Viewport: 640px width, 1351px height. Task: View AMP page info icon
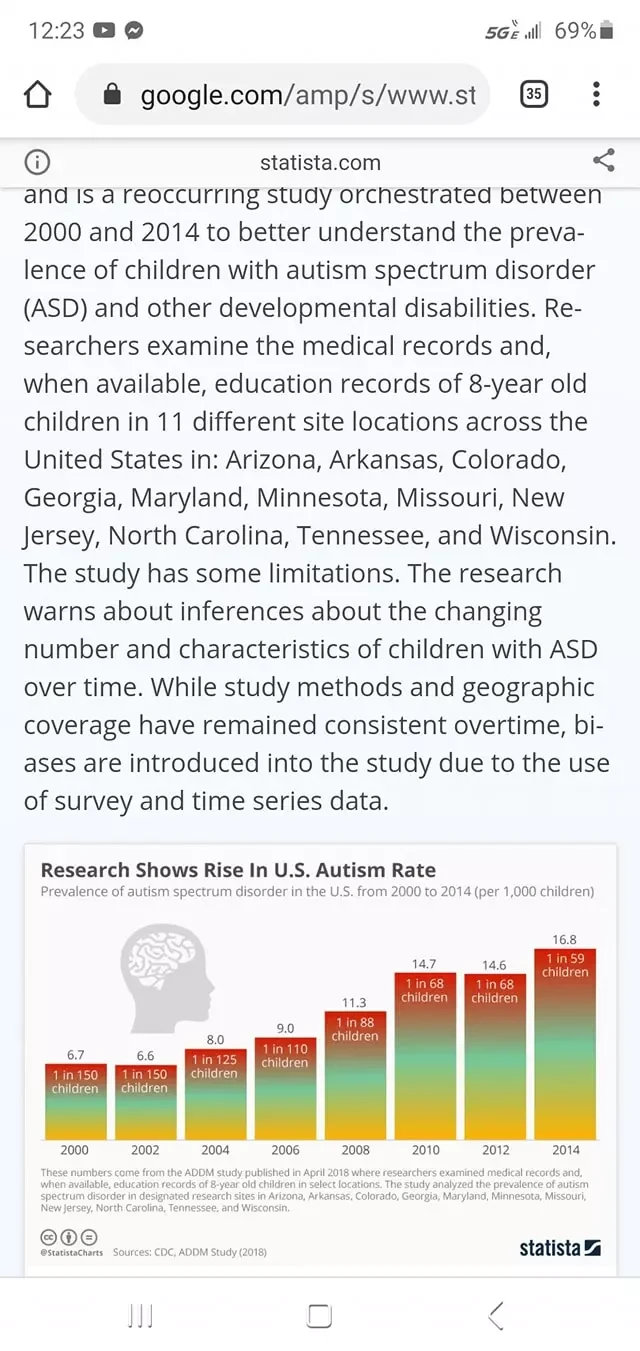(x=37, y=162)
